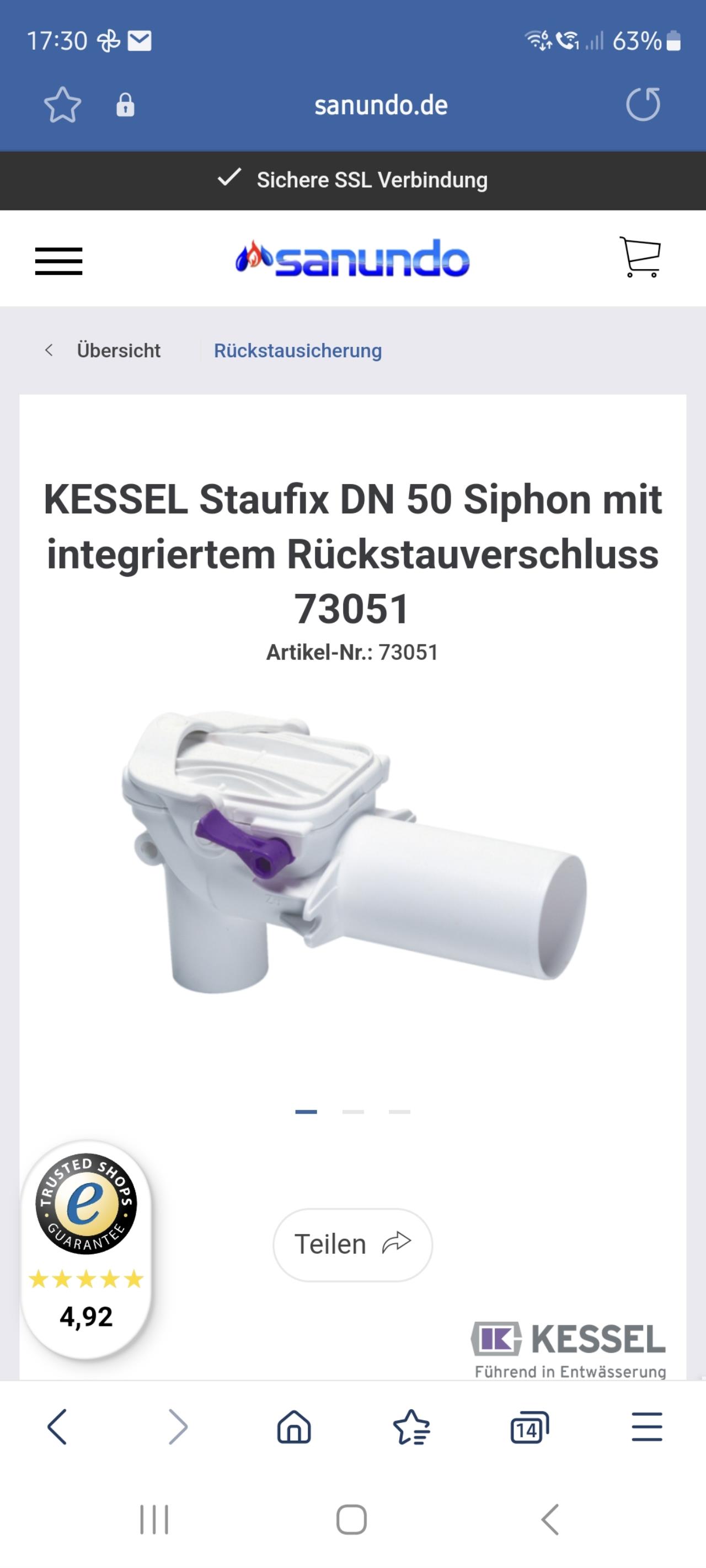The image size is (706, 1568).
Task: Open the browser bookmarks list
Action: (412, 1427)
